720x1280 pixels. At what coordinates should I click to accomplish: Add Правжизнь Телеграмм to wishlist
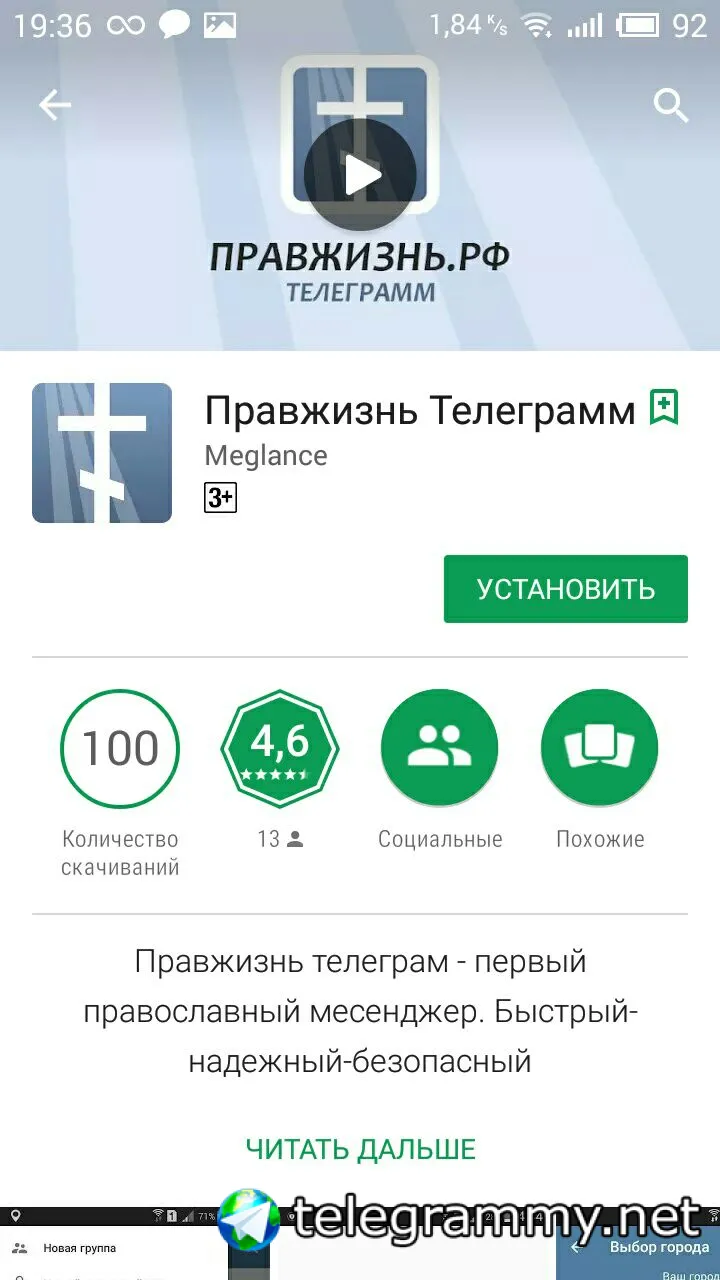(x=664, y=408)
